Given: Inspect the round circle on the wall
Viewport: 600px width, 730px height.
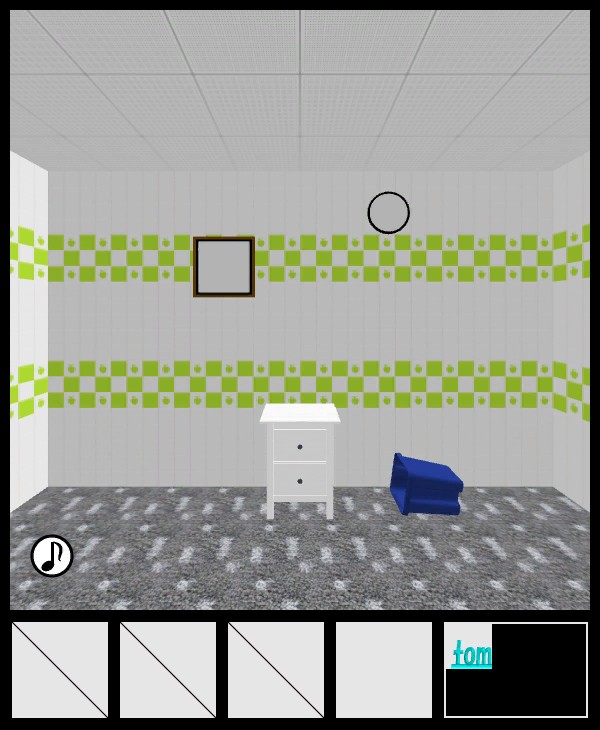Looking at the screenshot, I should (388, 213).
